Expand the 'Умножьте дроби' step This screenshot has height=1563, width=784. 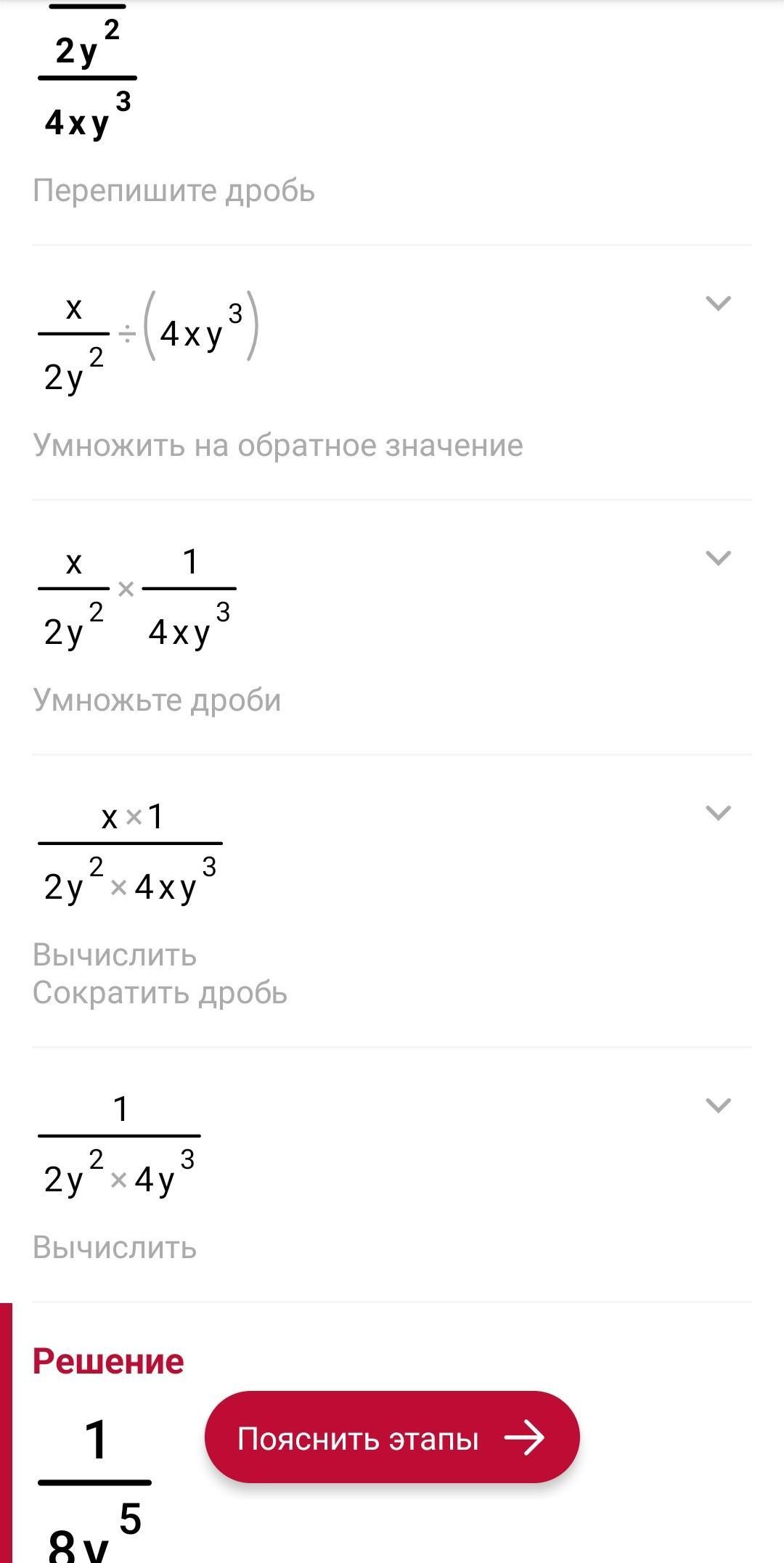(x=718, y=558)
